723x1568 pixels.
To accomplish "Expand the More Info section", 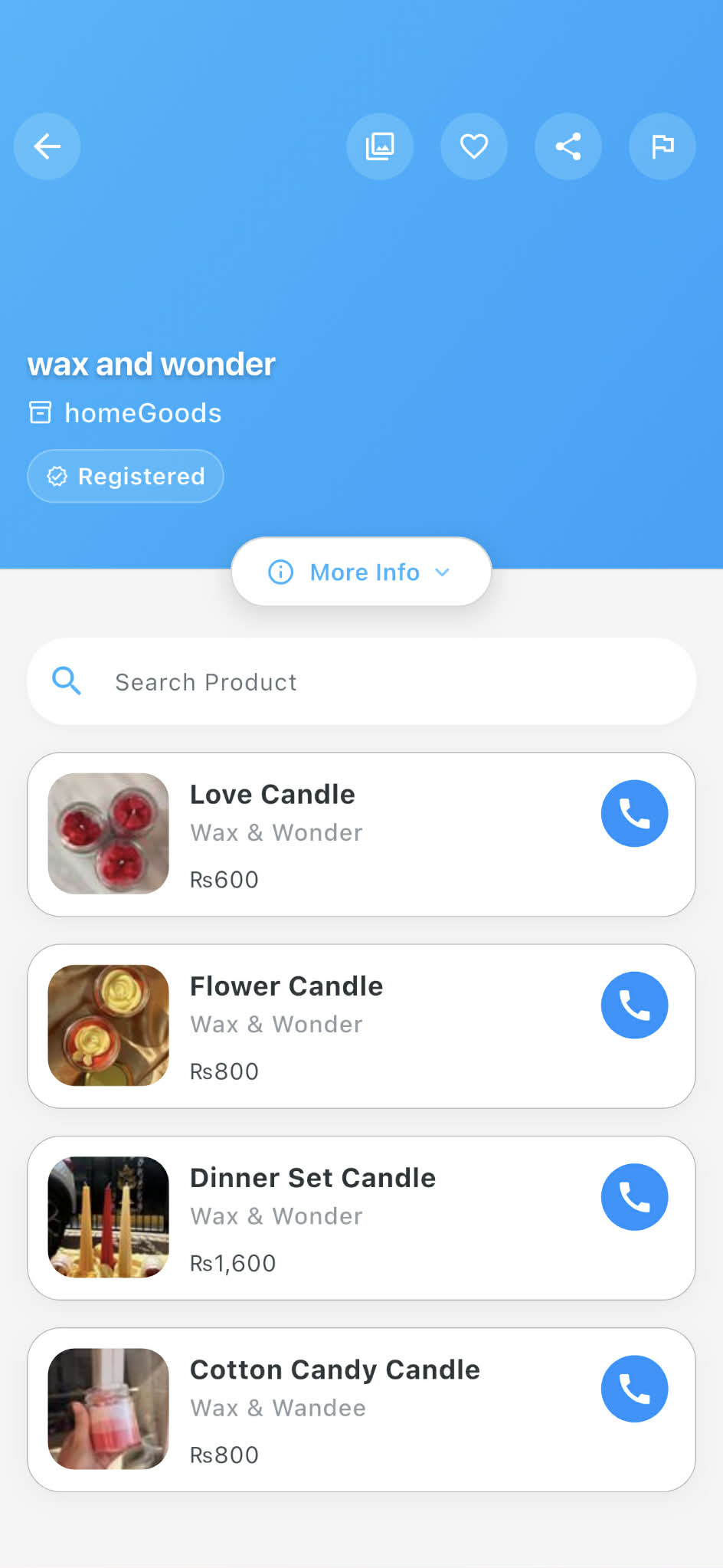I will click(x=361, y=572).
